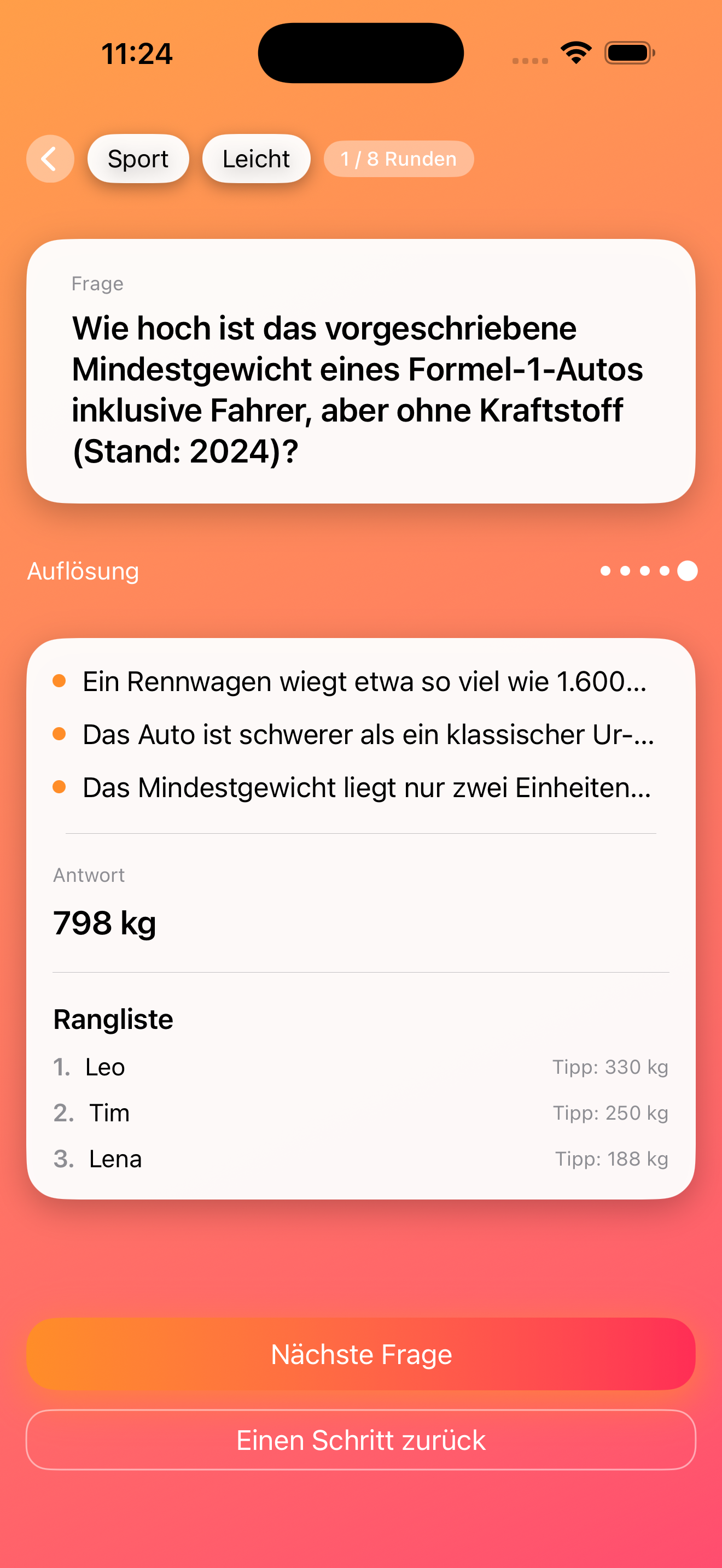Screen dimensions: 722x1568
Task: Open the Auflösung section header
Action: [x=82, y=570]
